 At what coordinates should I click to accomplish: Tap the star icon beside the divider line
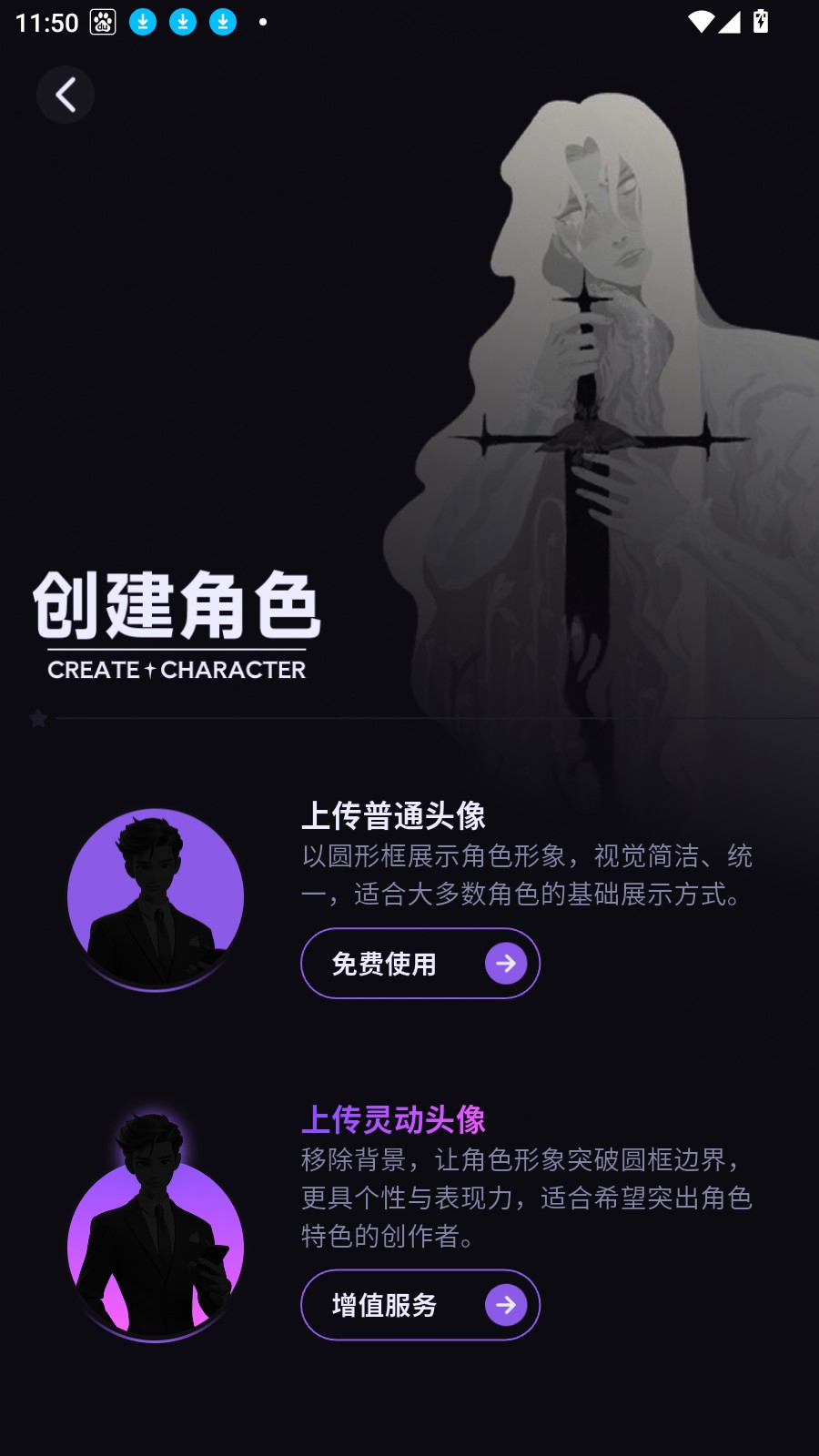click(37, 719)
